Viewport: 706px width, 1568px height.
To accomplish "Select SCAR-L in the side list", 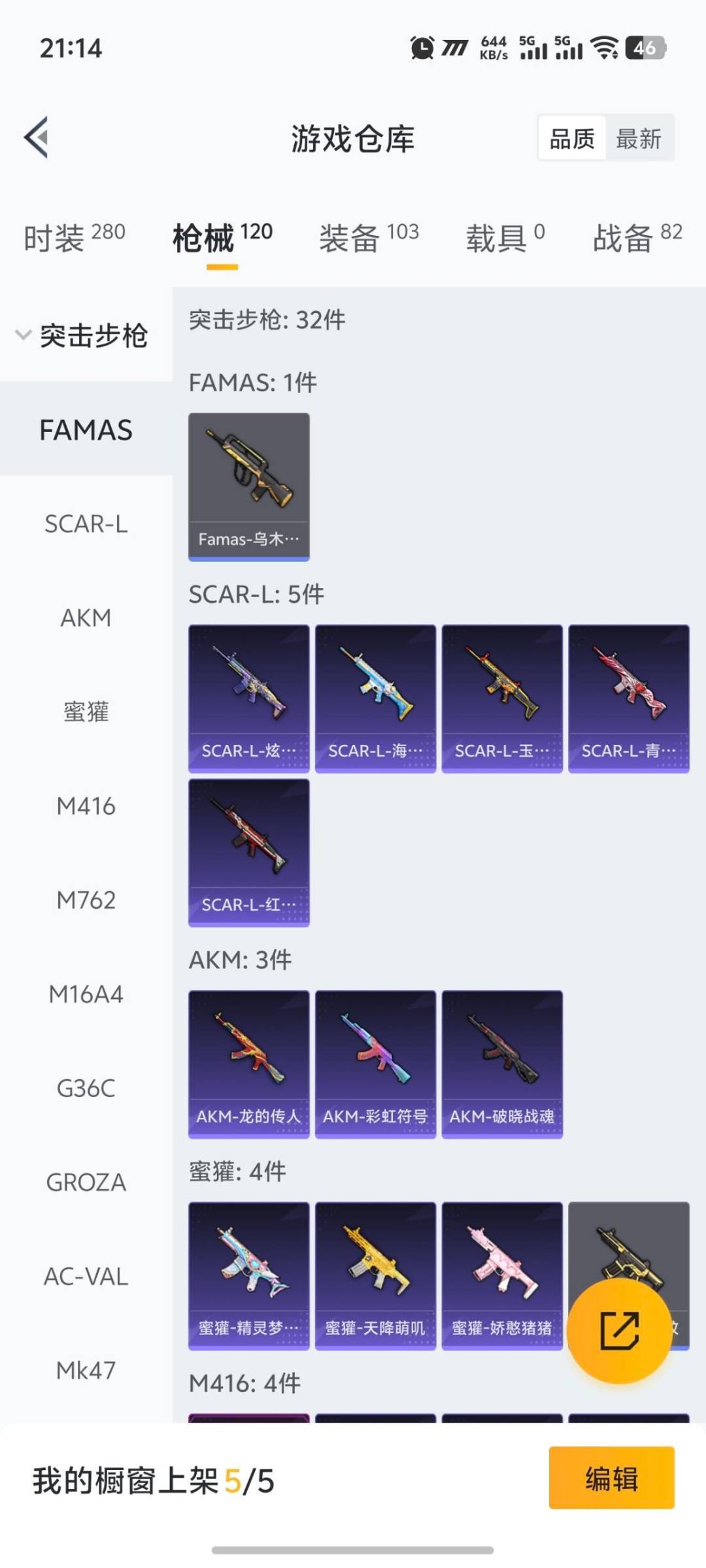I will point(86,523).
